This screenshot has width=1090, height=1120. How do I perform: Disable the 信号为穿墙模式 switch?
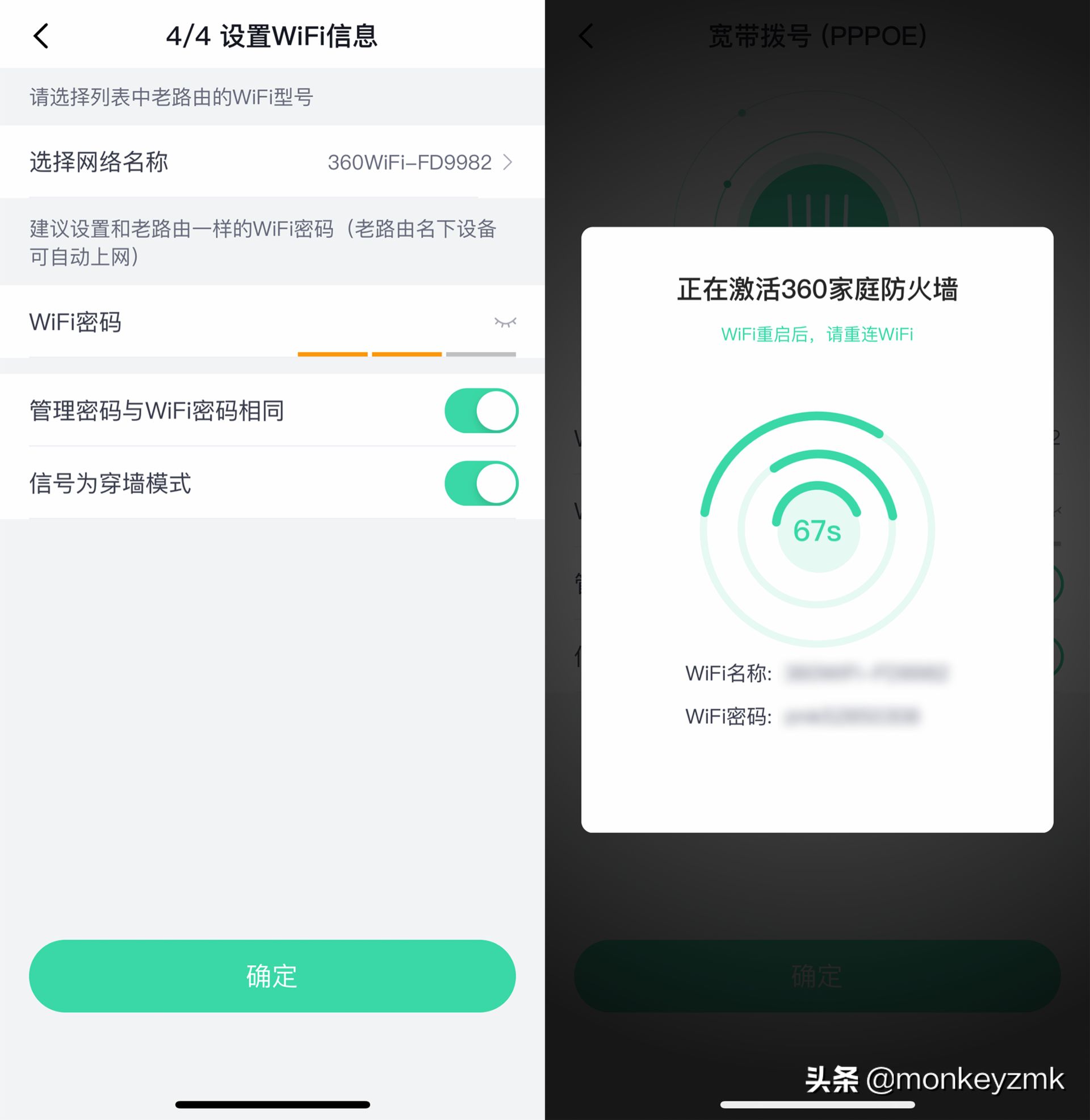pos(481,483)
